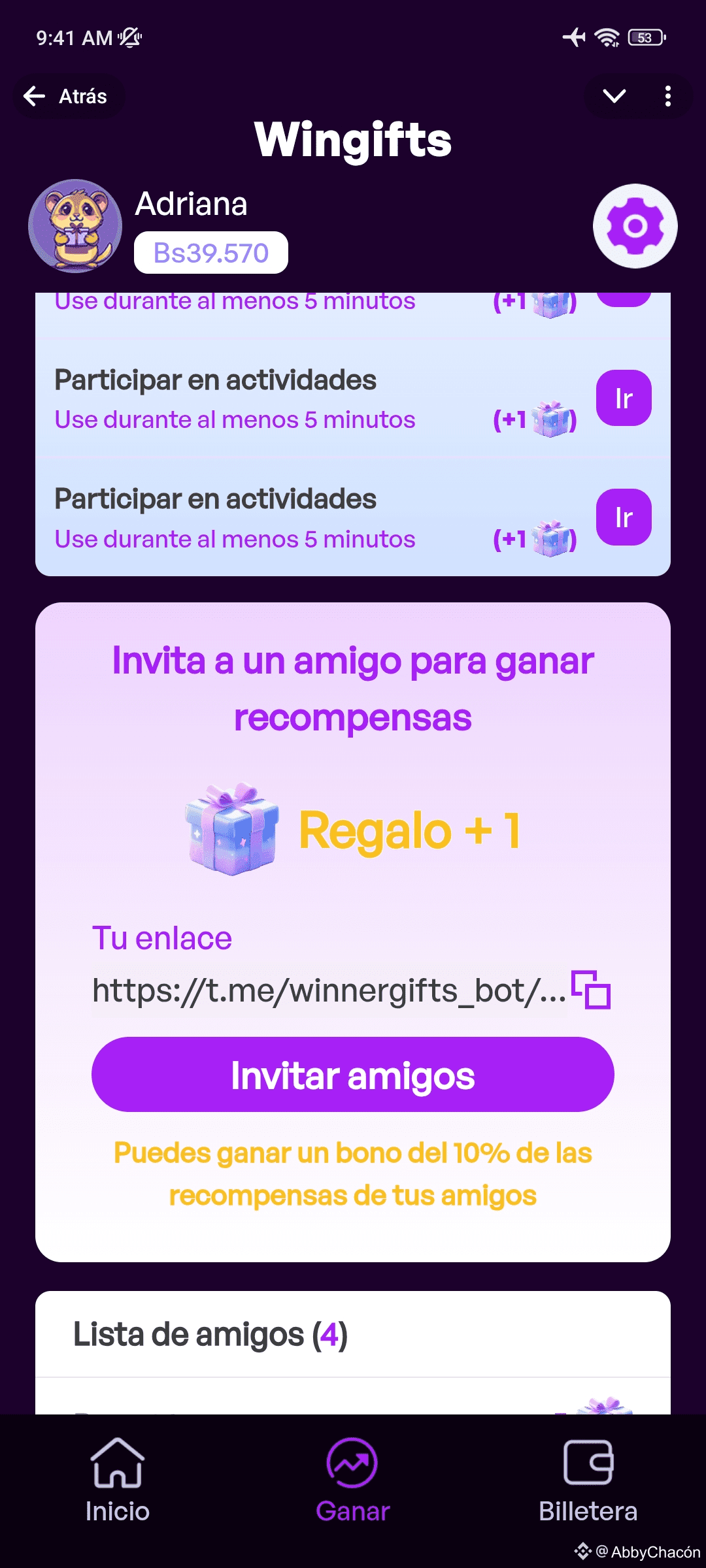Viewport: 706px width, 1568px height.
Task: Open settings via the gear icon
Action: [635, 226]
